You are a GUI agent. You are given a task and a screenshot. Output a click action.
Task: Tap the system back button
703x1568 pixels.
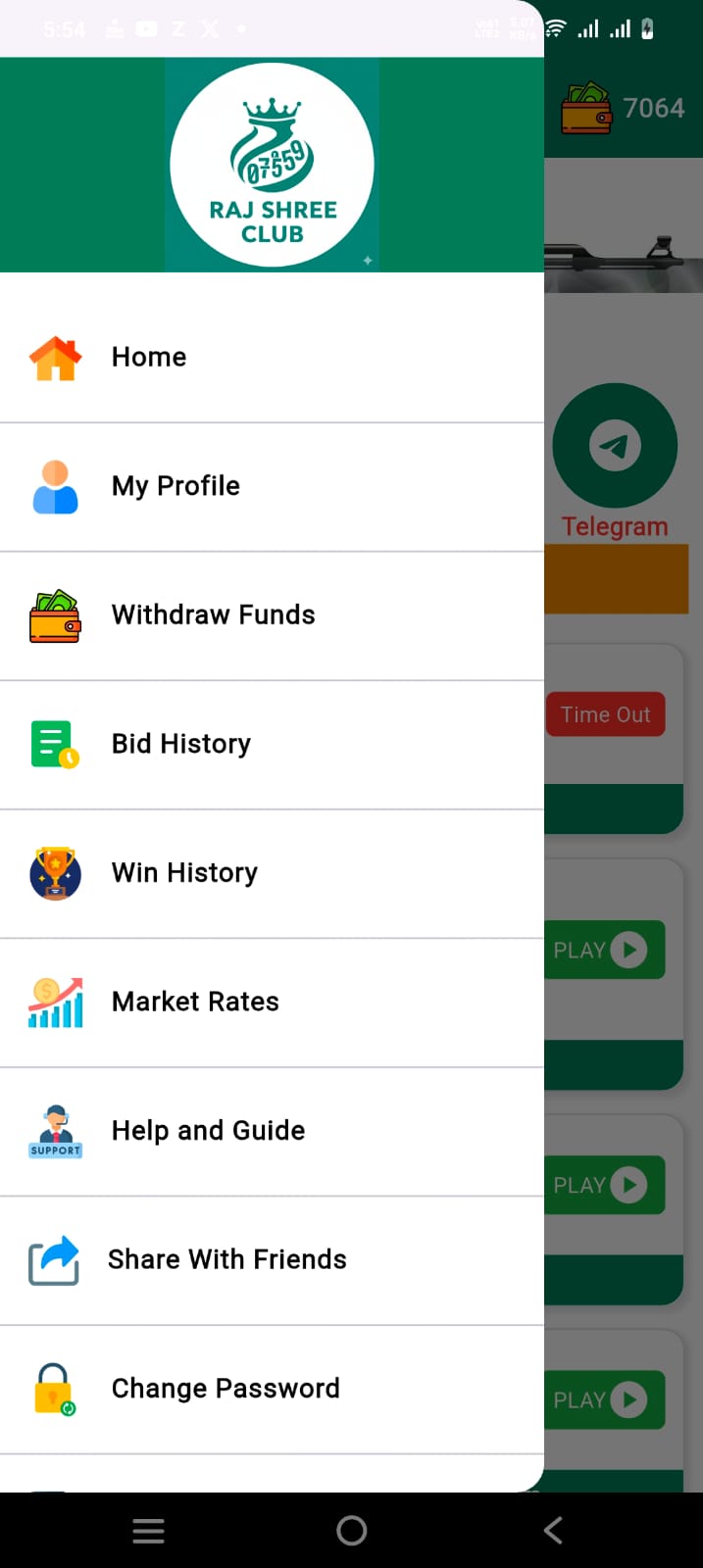[553, 1531]
